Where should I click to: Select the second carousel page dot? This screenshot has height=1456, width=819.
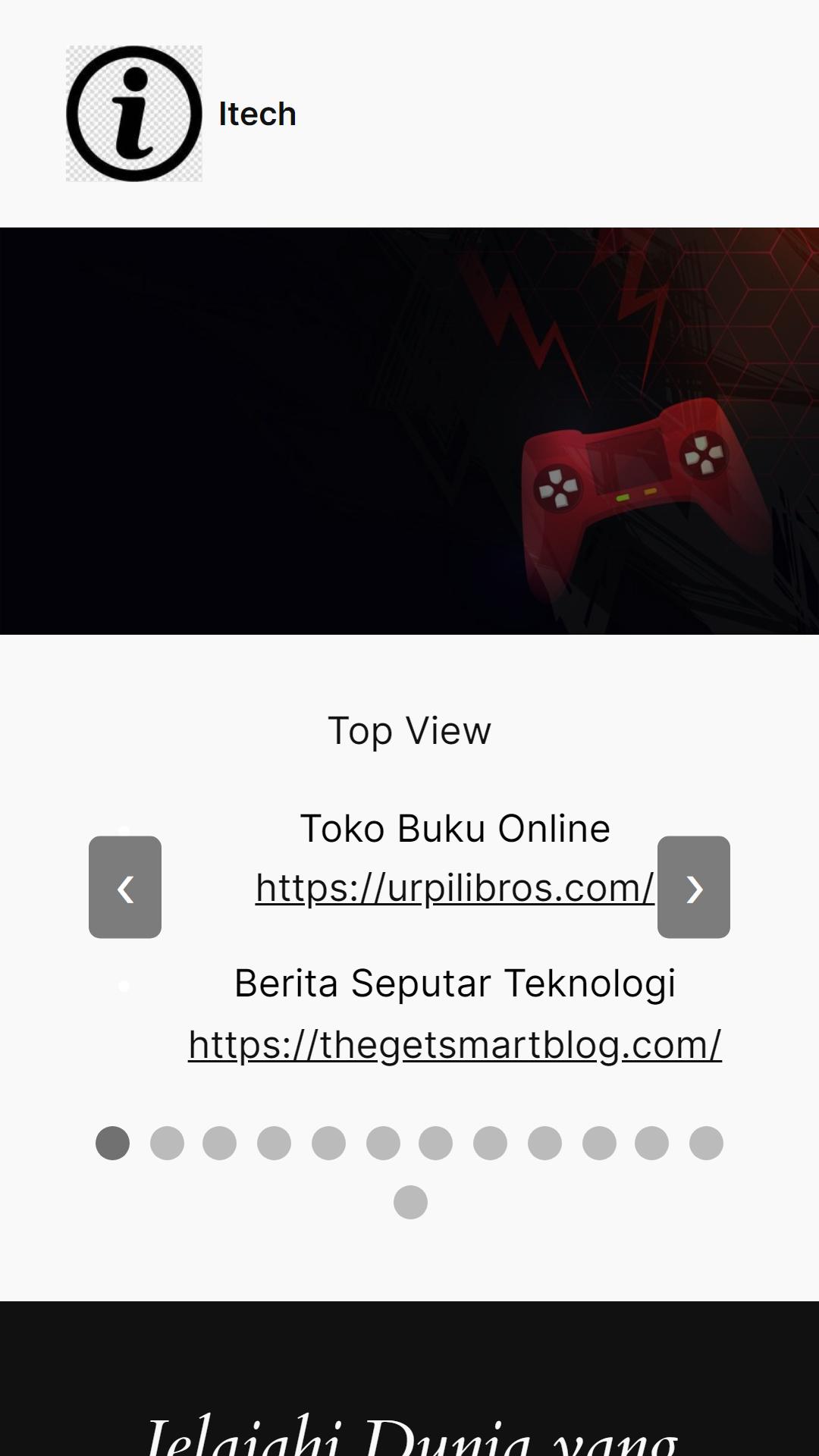167,1143
